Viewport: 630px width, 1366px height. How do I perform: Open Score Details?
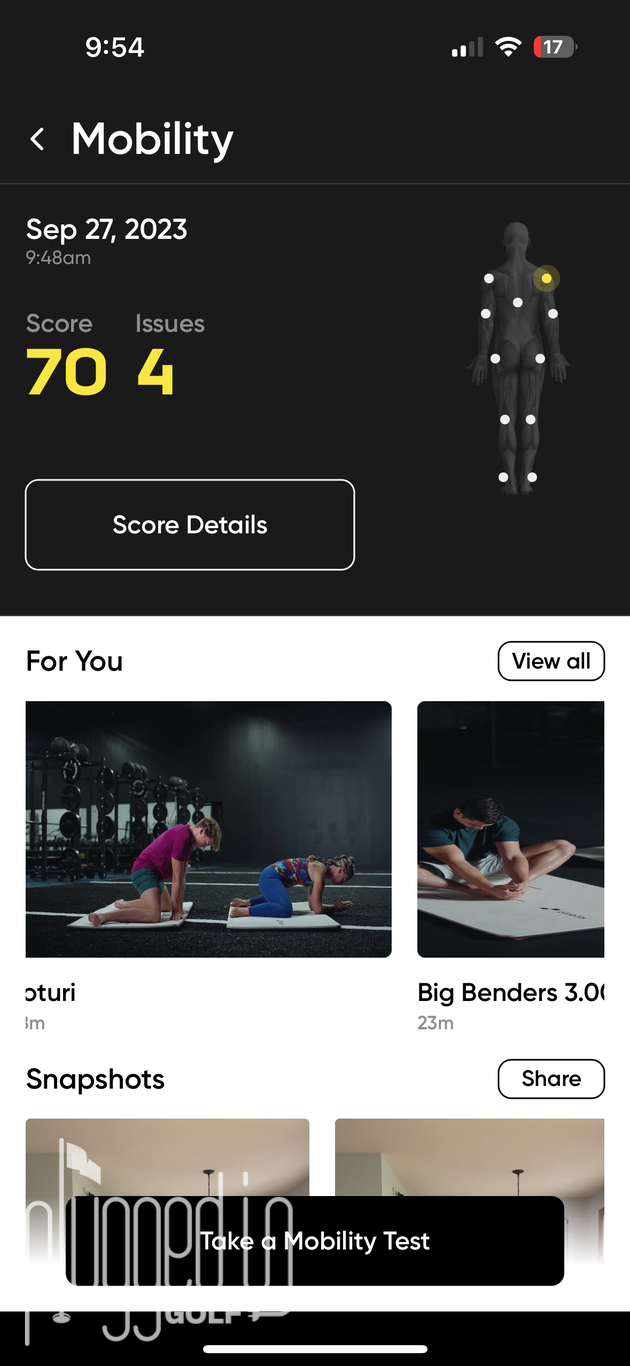point(190,525)
